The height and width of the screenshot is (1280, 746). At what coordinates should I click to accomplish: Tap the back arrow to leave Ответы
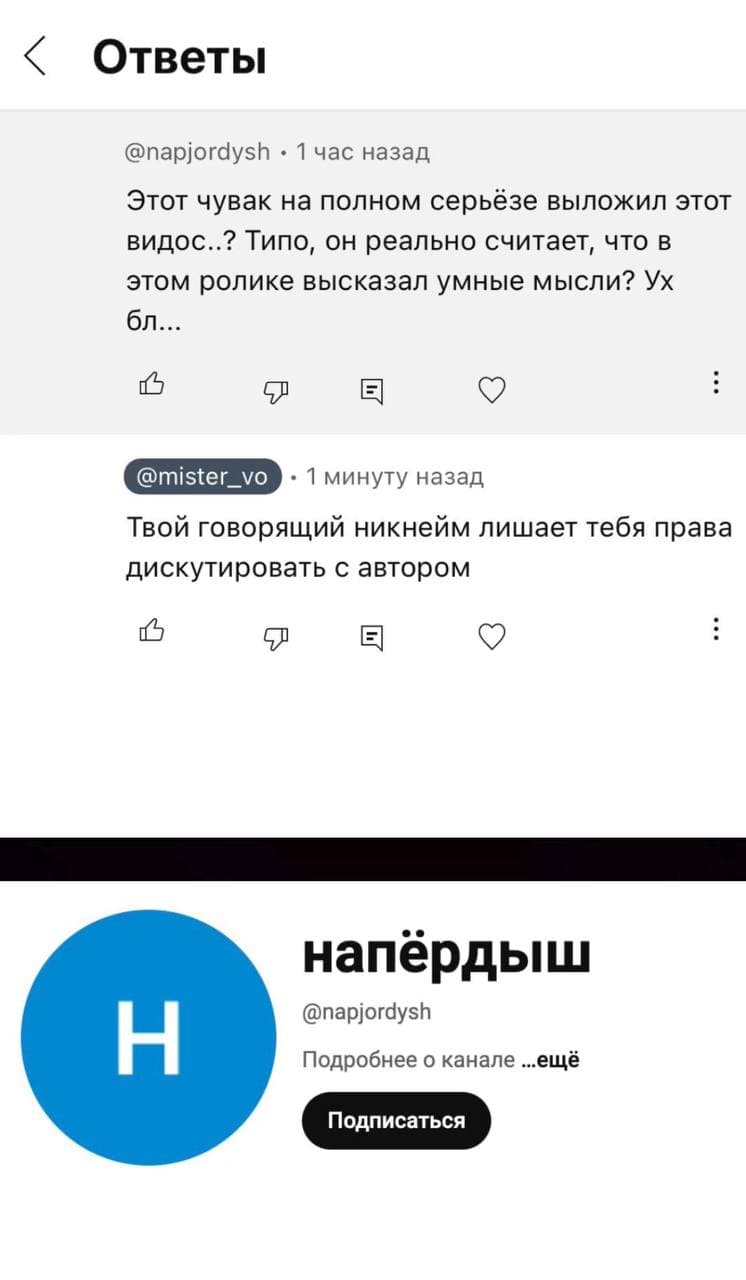(34, 57)
